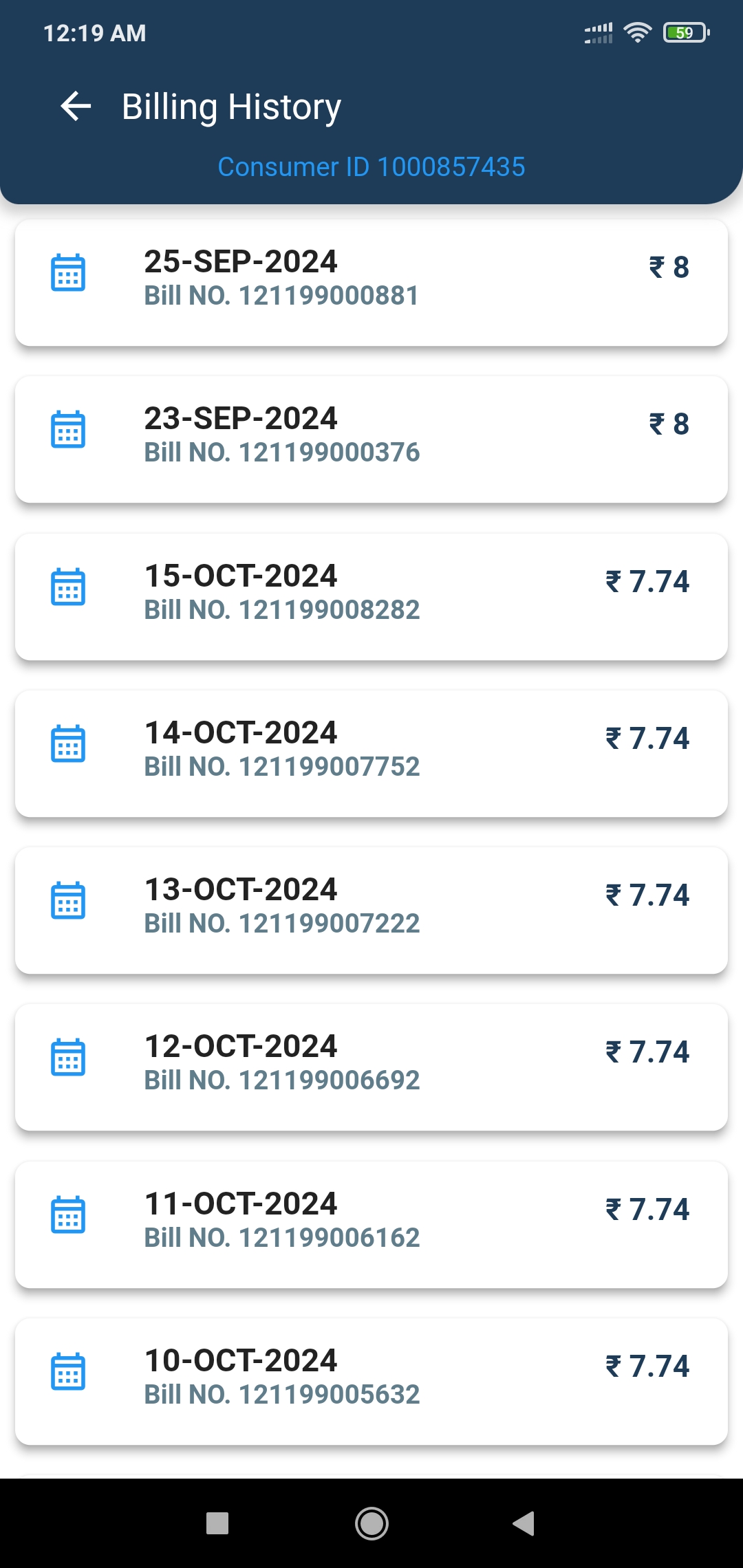This screenshot has height=1568, width=743.
Task: Open the recent apps overview
Action: pyautogui.click(x=217, y=1523)
